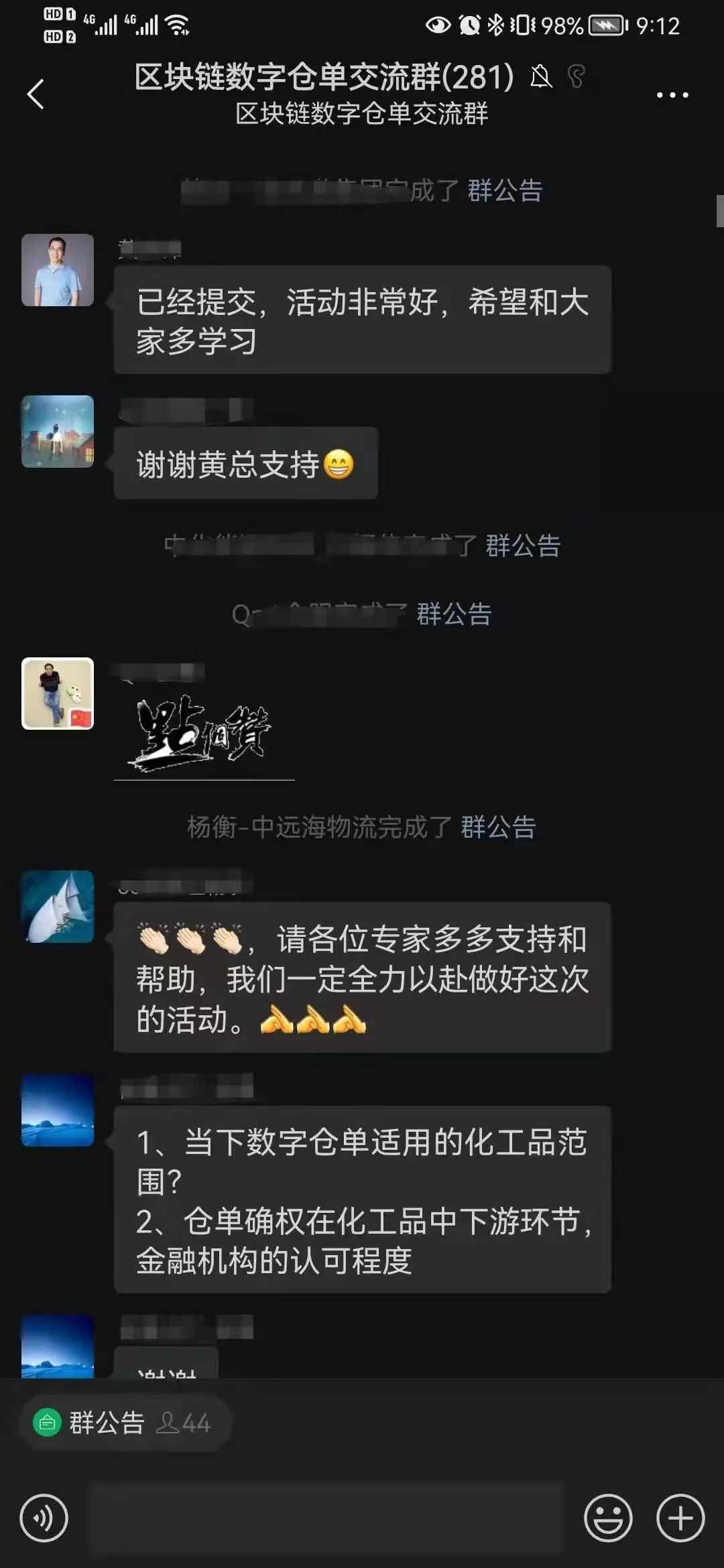Open avatar next to 谢谢黄总支持 message
This screenshot has width=724, height=1568.
pos(58,432)
